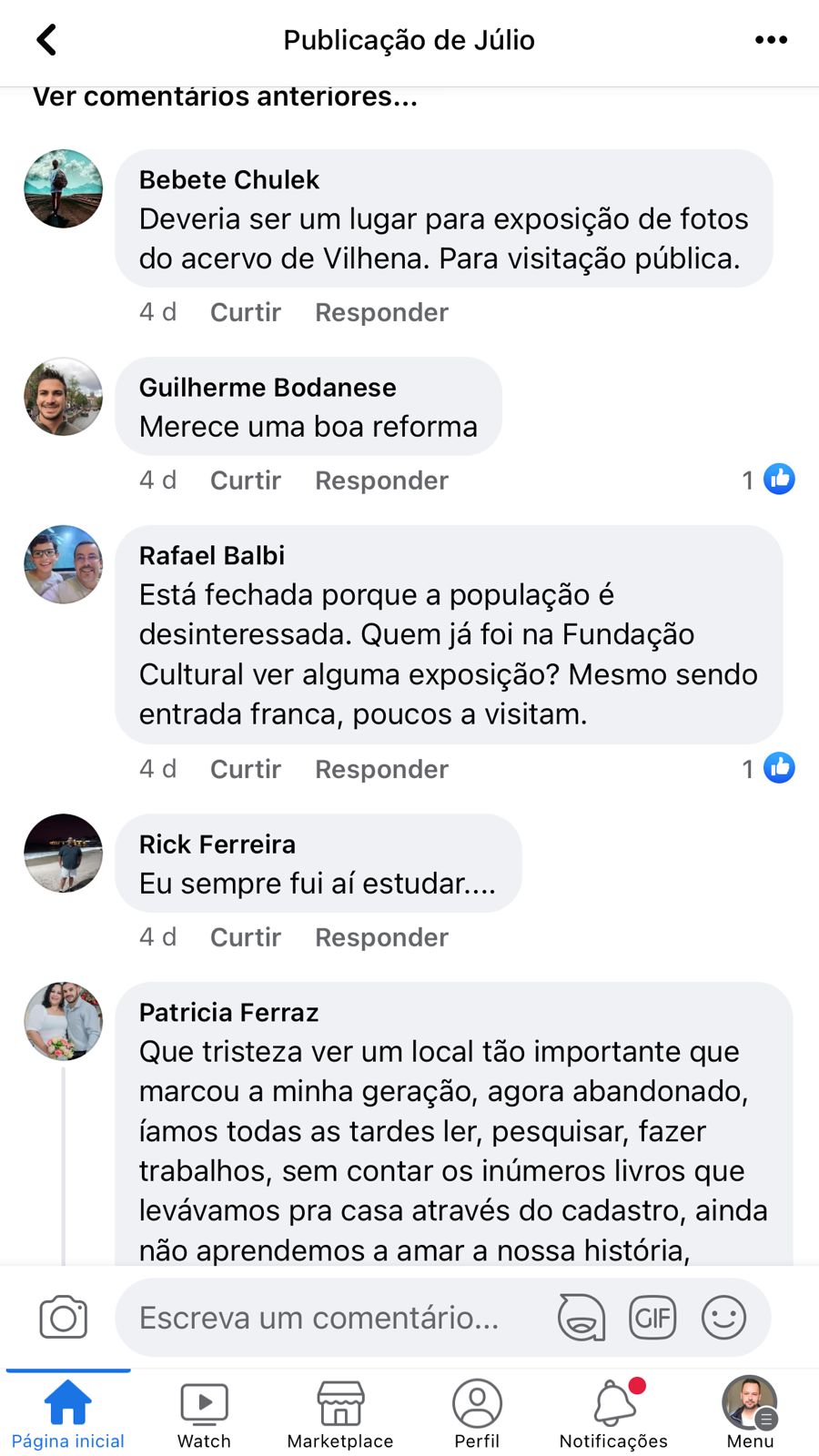Reply to Guilherme Bodanese's comment

click(x=381, y=480)
